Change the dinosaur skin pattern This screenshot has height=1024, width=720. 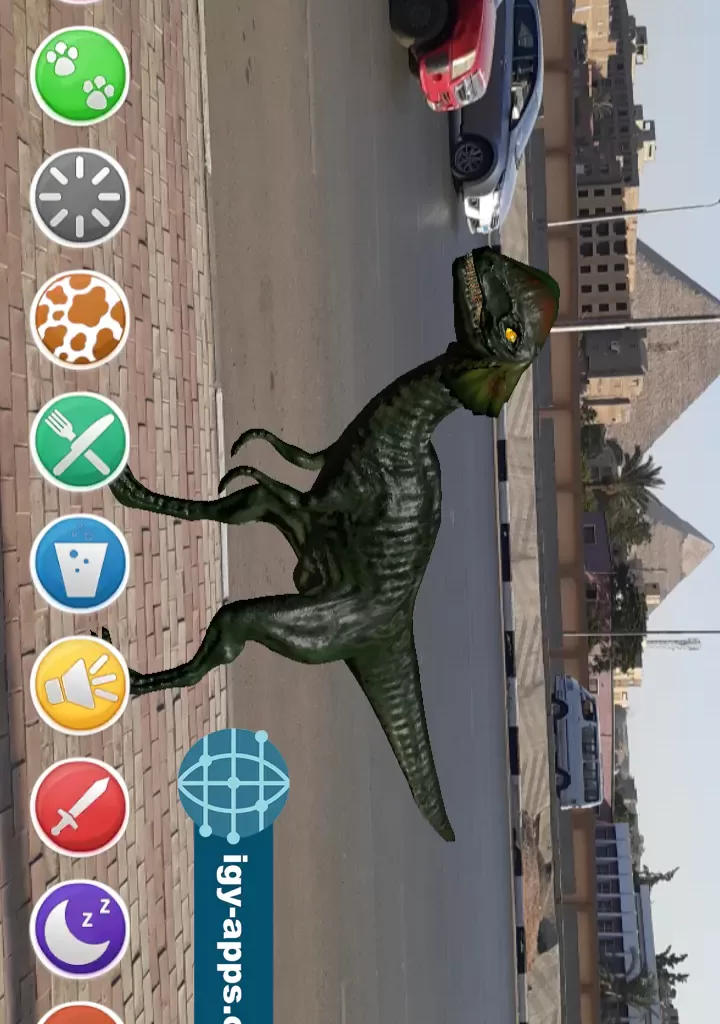click(80, 319)
